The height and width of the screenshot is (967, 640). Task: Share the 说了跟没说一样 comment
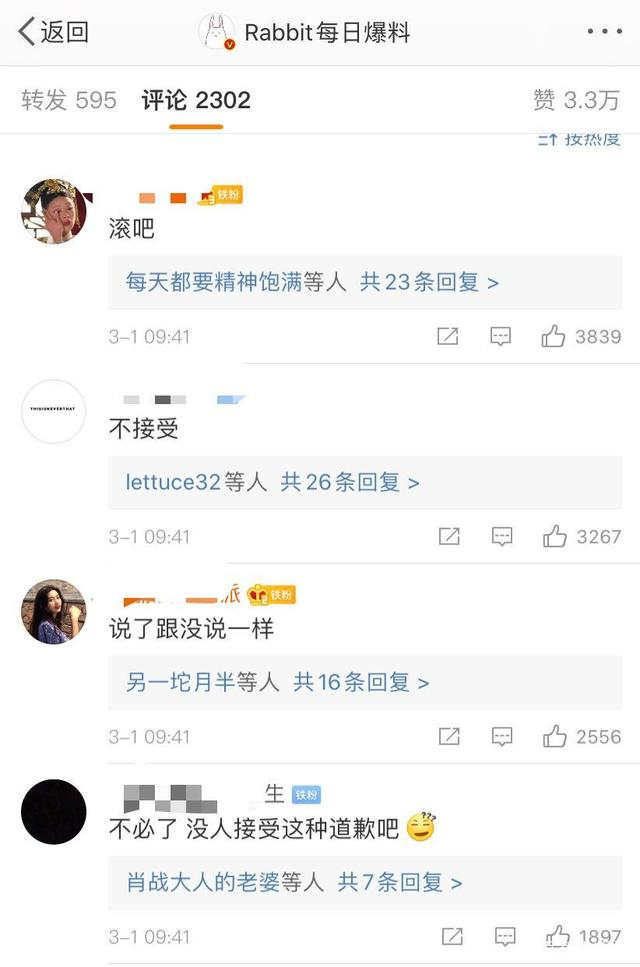coord(449,737)
